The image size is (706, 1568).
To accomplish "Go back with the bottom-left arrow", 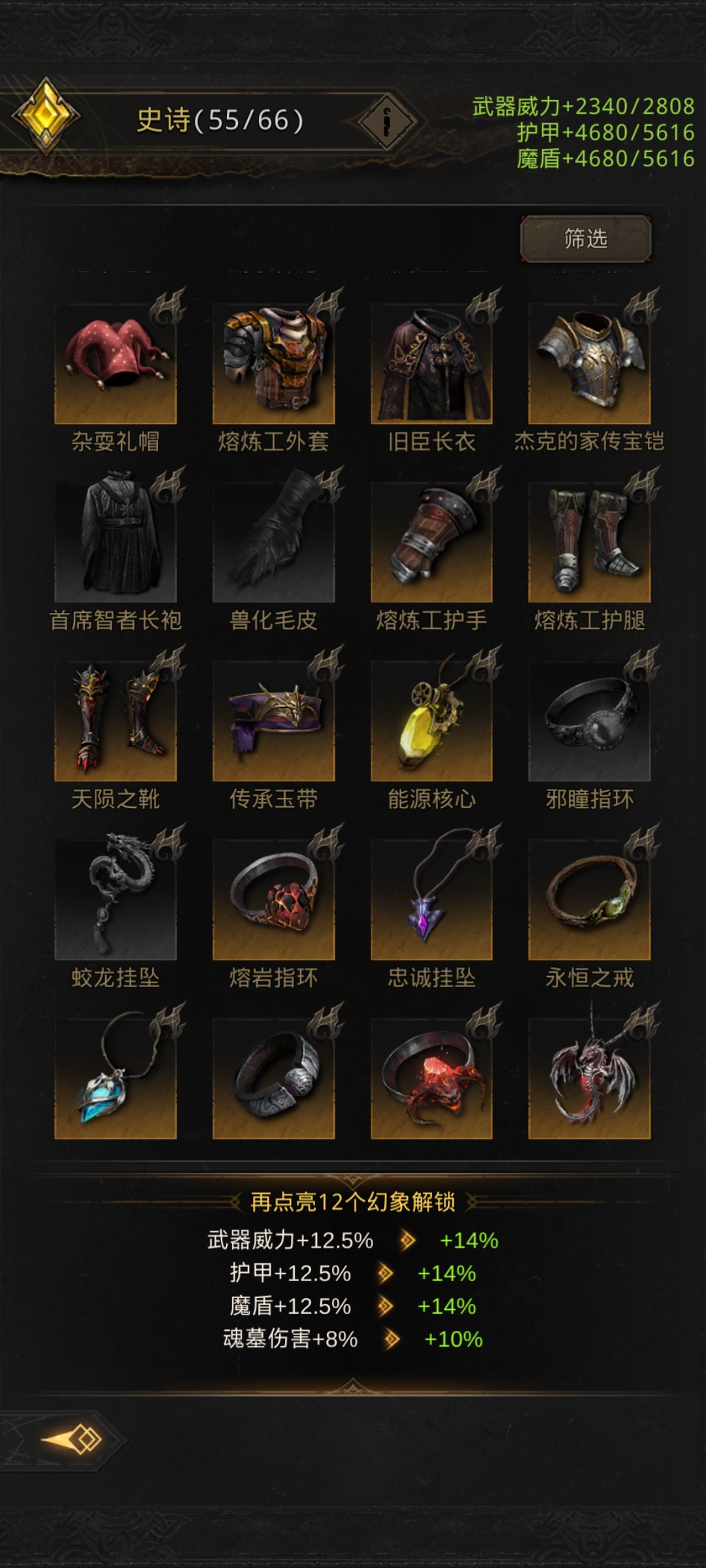I will pyautogui.click(x=72, y=1439).
